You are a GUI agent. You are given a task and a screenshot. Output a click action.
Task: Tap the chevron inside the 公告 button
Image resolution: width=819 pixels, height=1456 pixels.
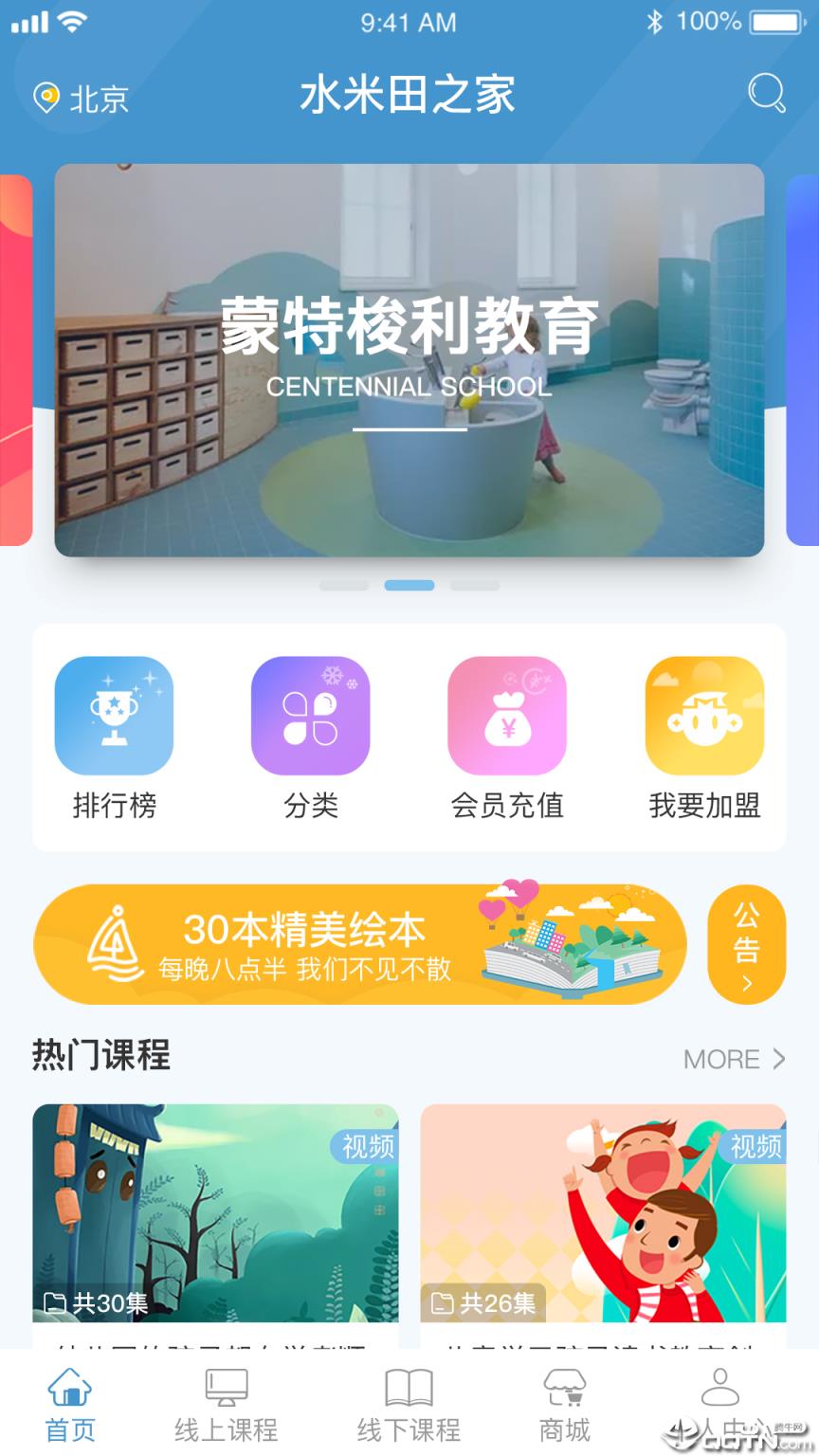click(x=746, y=983)
